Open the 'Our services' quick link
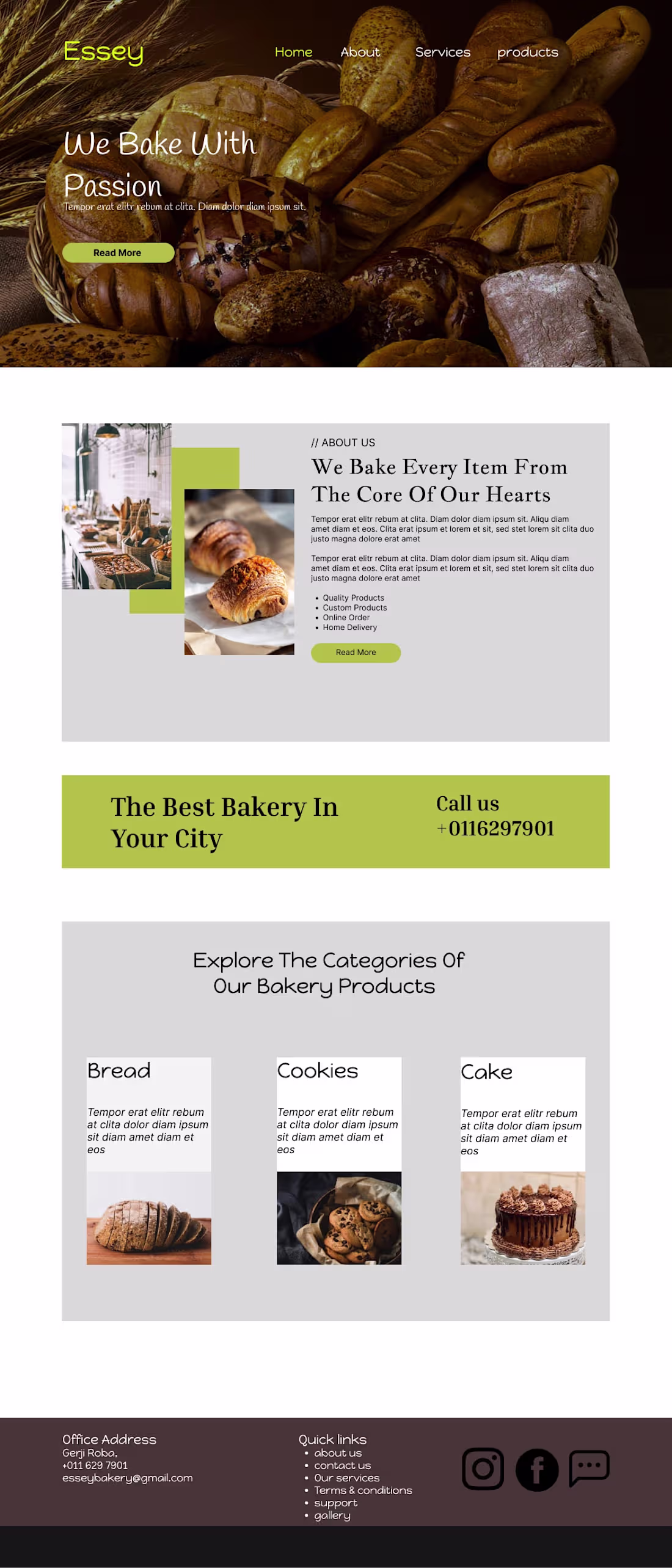 coord(346,1478)
